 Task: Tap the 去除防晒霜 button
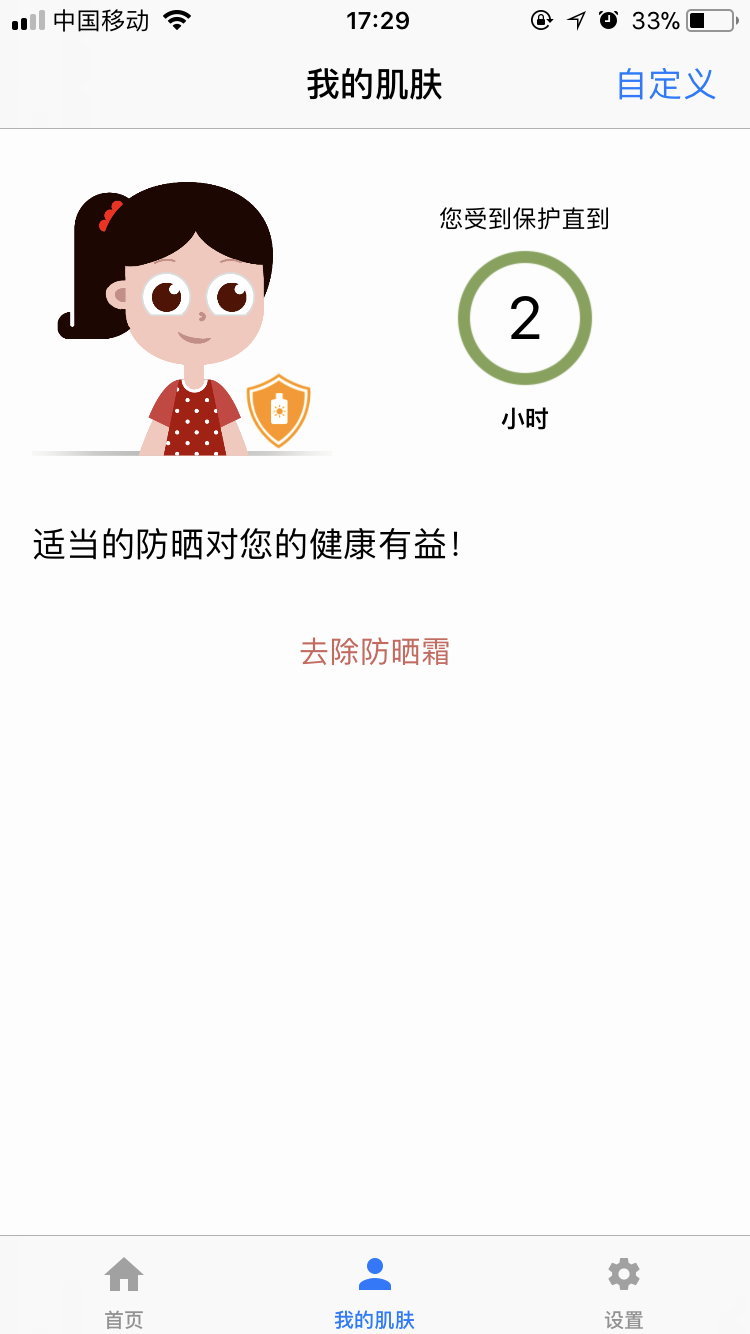(x=375, y=652)
